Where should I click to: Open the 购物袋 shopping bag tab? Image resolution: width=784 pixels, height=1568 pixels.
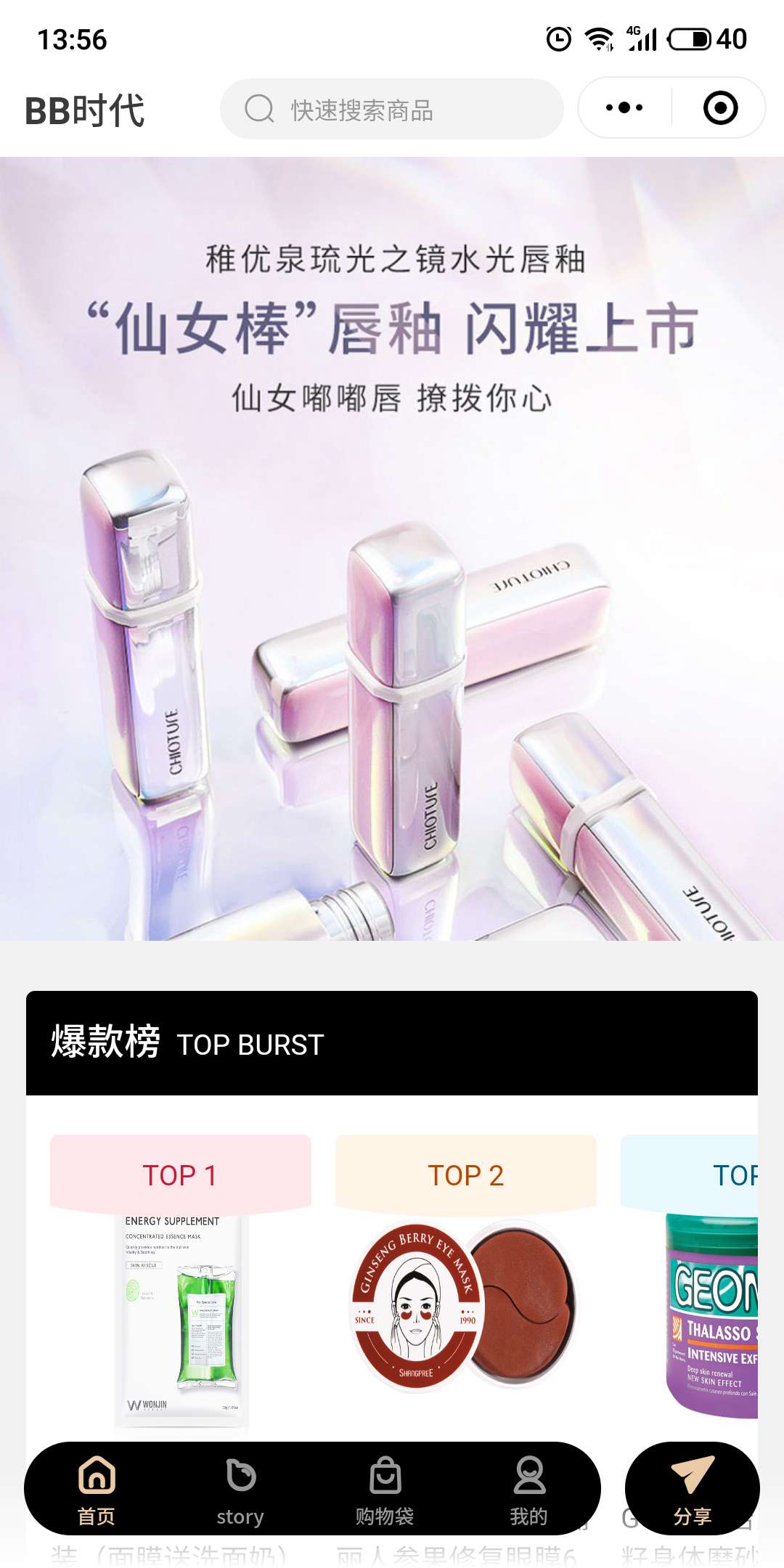(385, 1490)
